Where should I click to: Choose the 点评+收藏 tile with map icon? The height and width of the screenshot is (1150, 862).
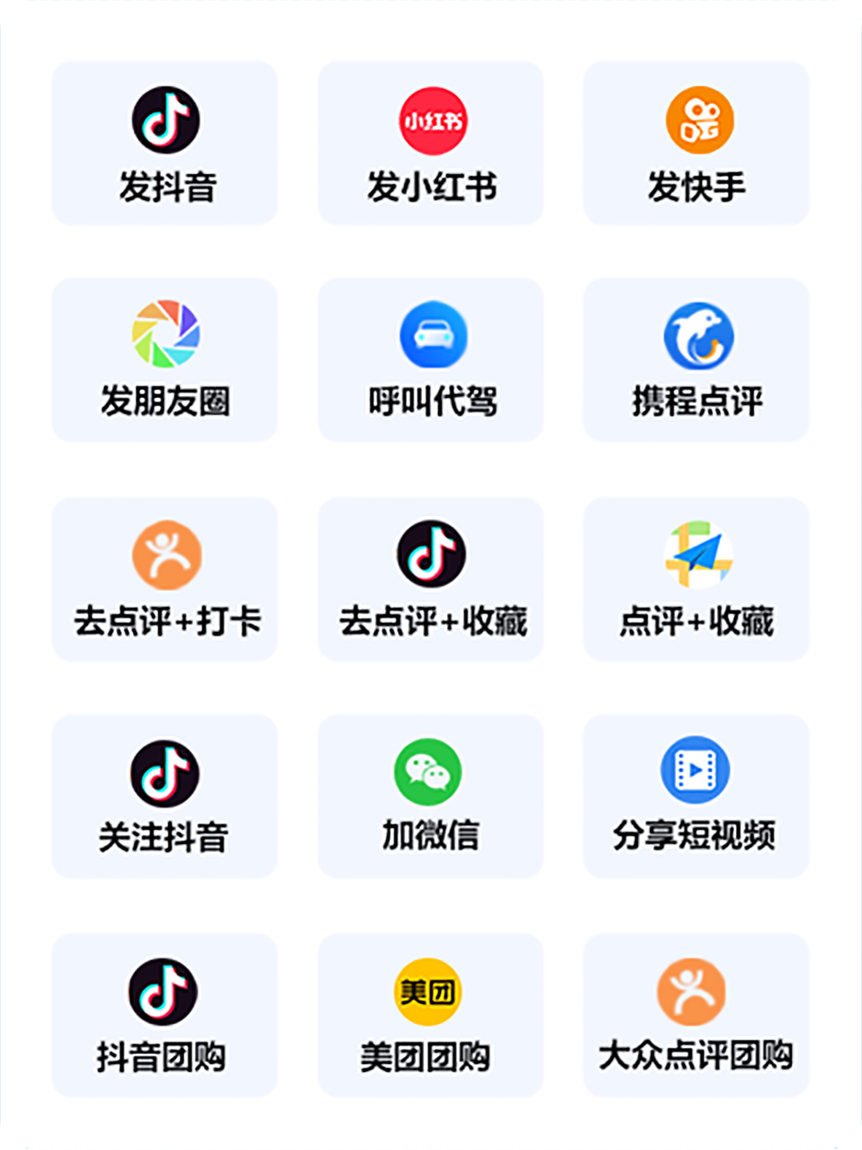point(696,579)
